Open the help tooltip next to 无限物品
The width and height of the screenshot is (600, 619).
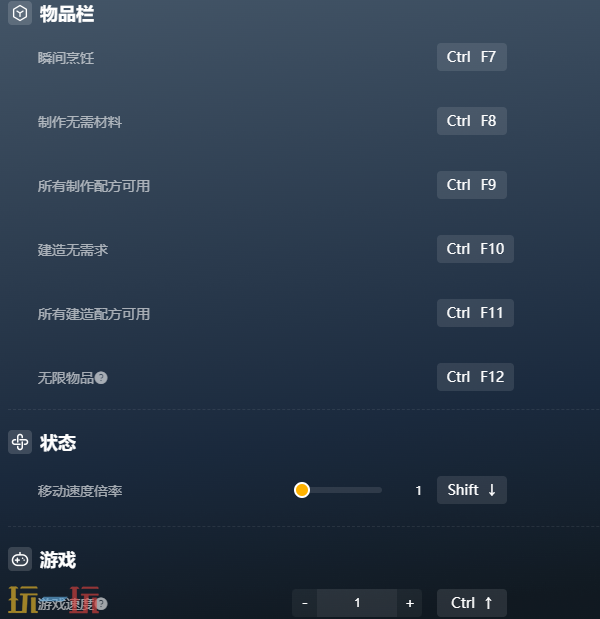tap(101, 378)
